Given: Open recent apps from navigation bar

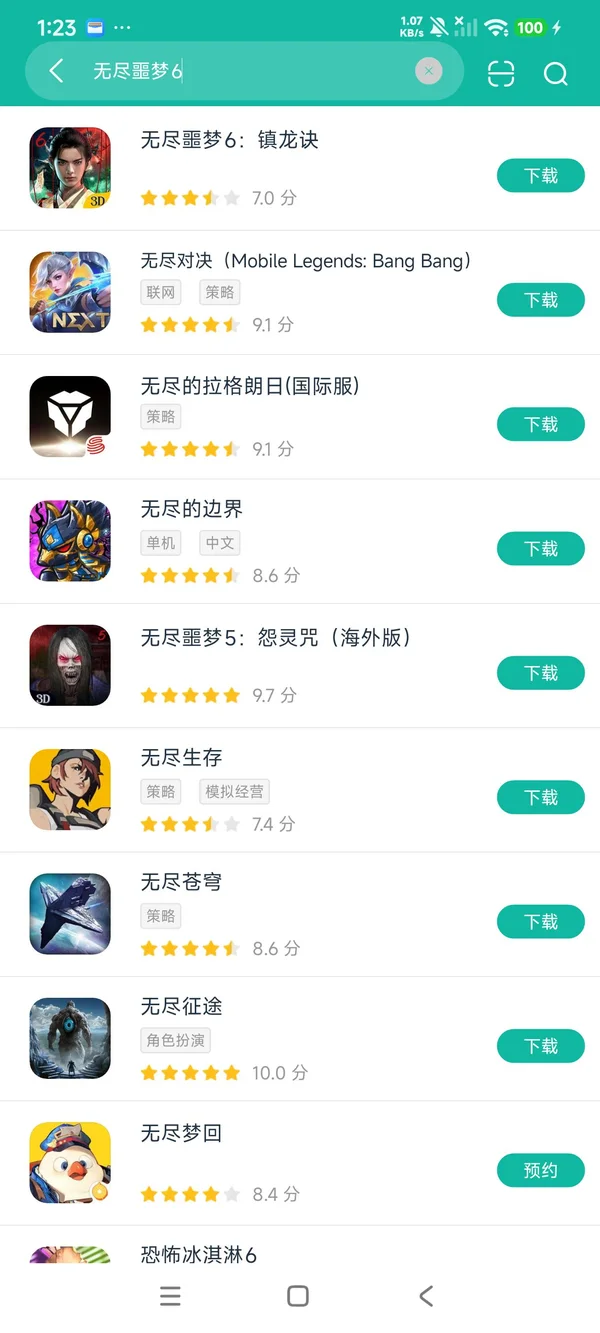Looking at the screenshot, I should 171,1296.
